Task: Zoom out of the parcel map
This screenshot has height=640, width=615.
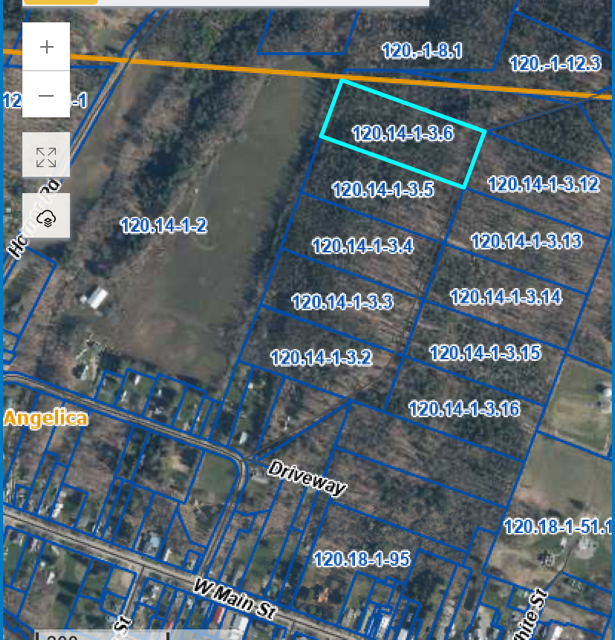Action: click(46, 95)
